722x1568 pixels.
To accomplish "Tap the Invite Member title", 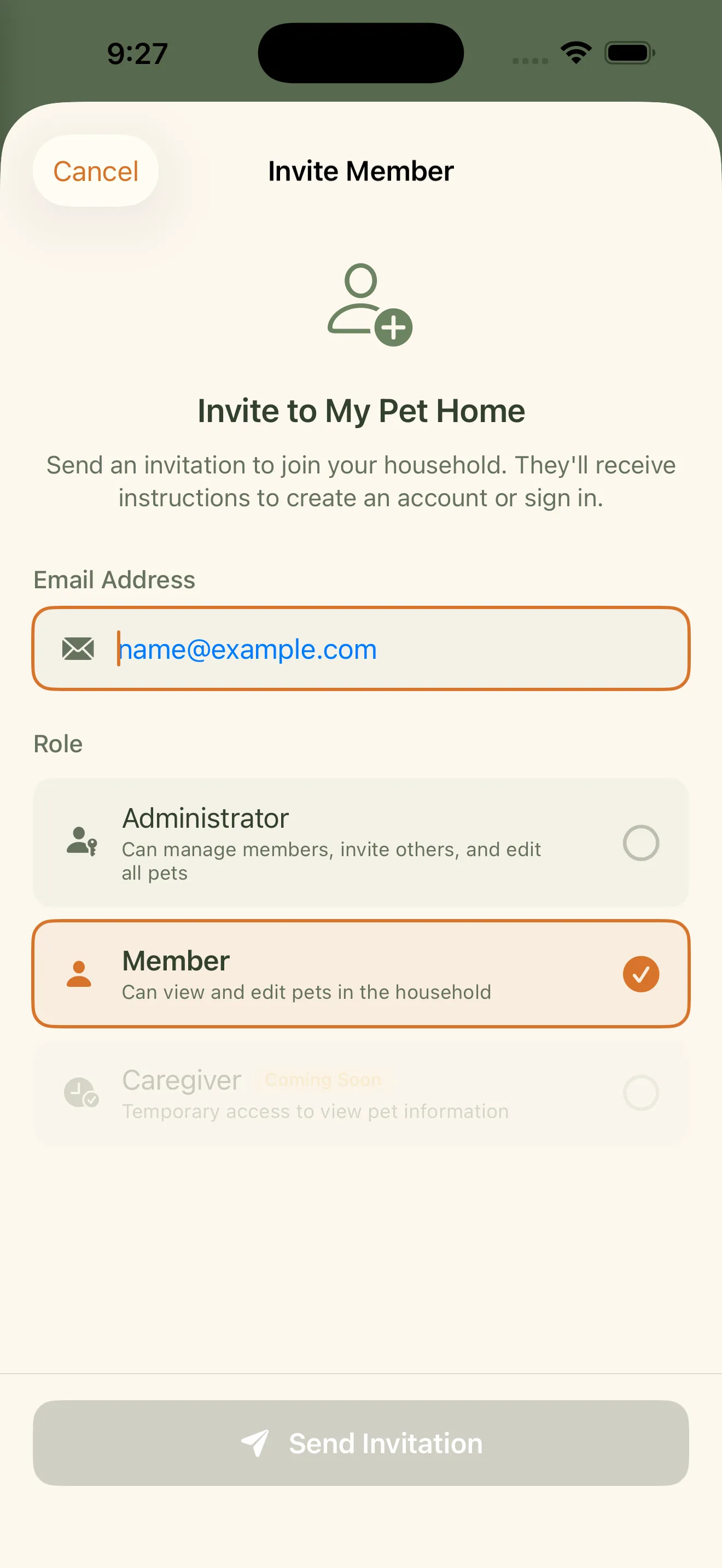I will 361,171.
